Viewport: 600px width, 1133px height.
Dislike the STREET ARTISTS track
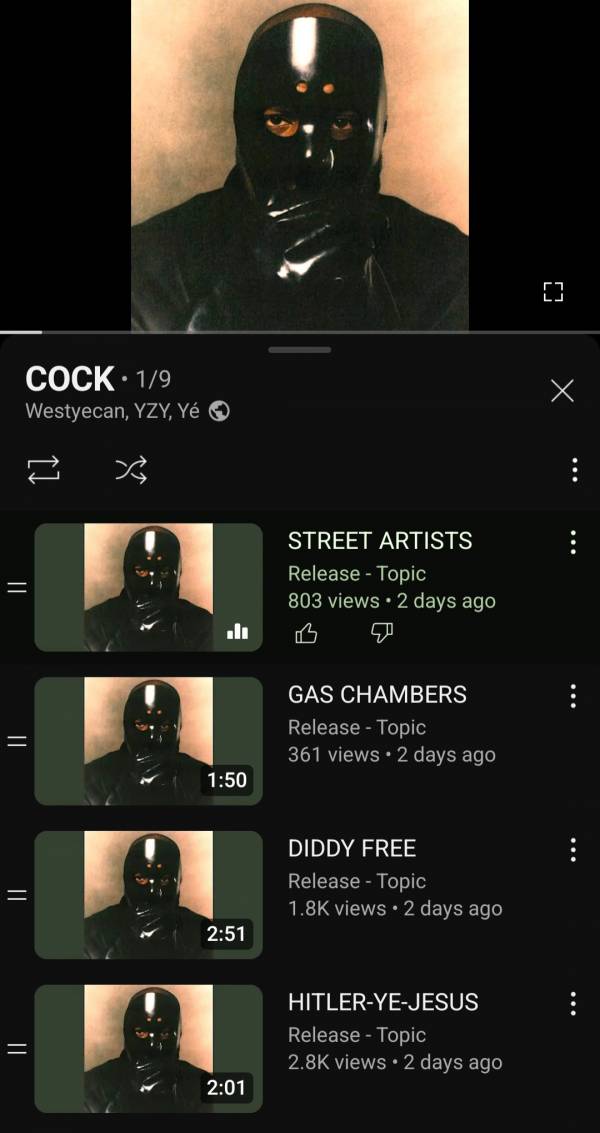pyautogui.click(x=382, y=632)
